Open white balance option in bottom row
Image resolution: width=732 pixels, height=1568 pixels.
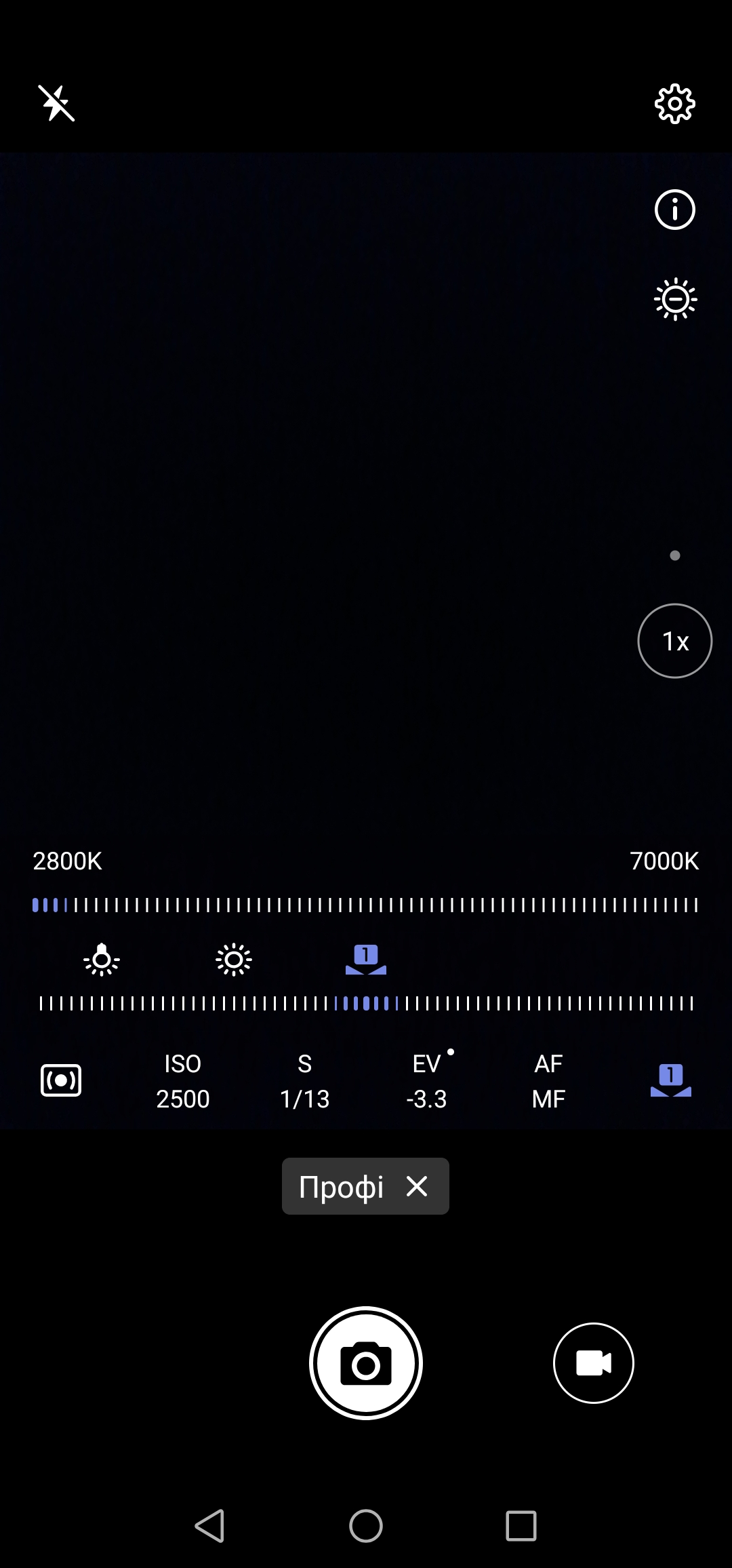point(671,1080)
